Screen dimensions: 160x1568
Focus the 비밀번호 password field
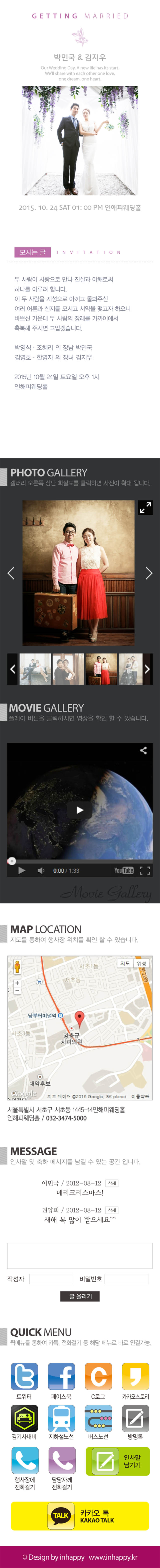(126, 1279)
